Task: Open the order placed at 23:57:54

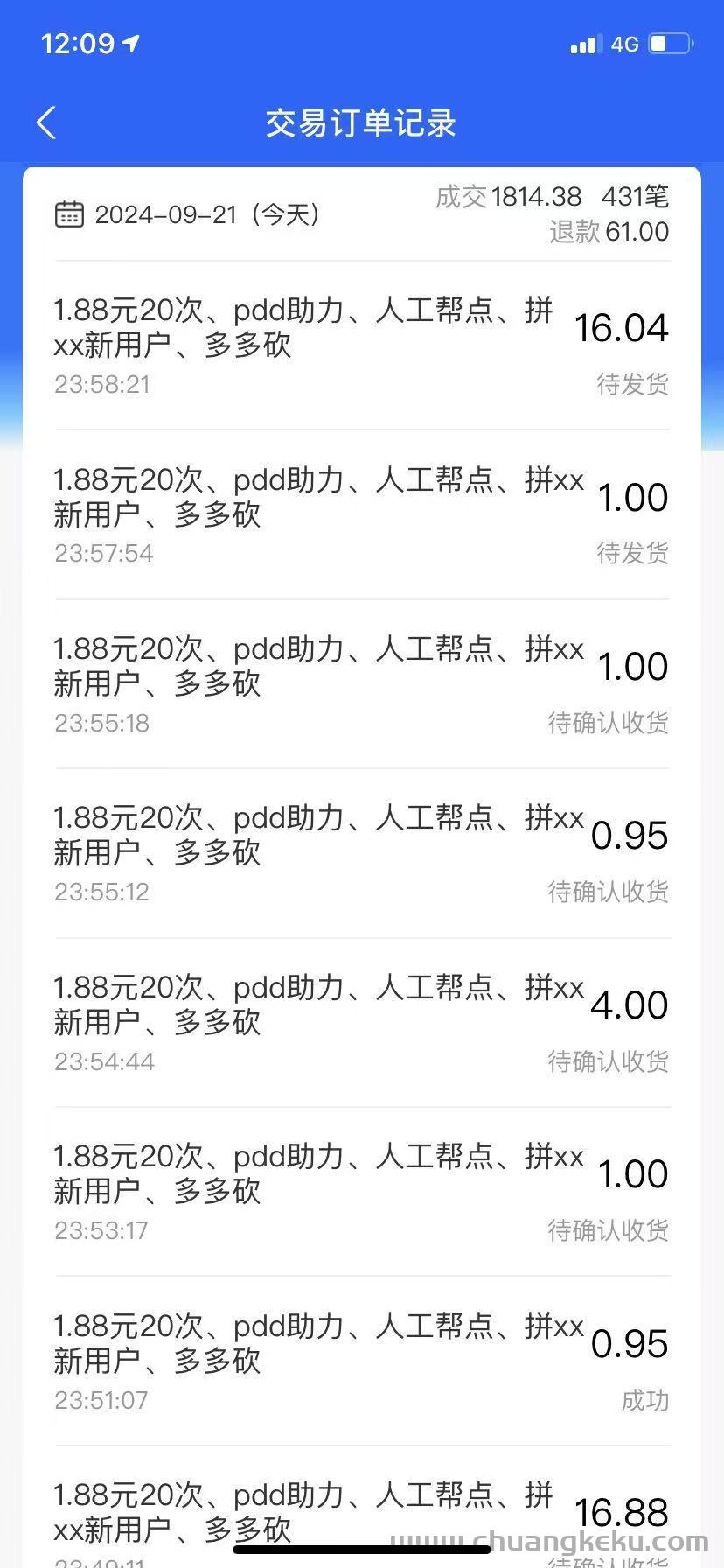Action: (x=362, y=514)
